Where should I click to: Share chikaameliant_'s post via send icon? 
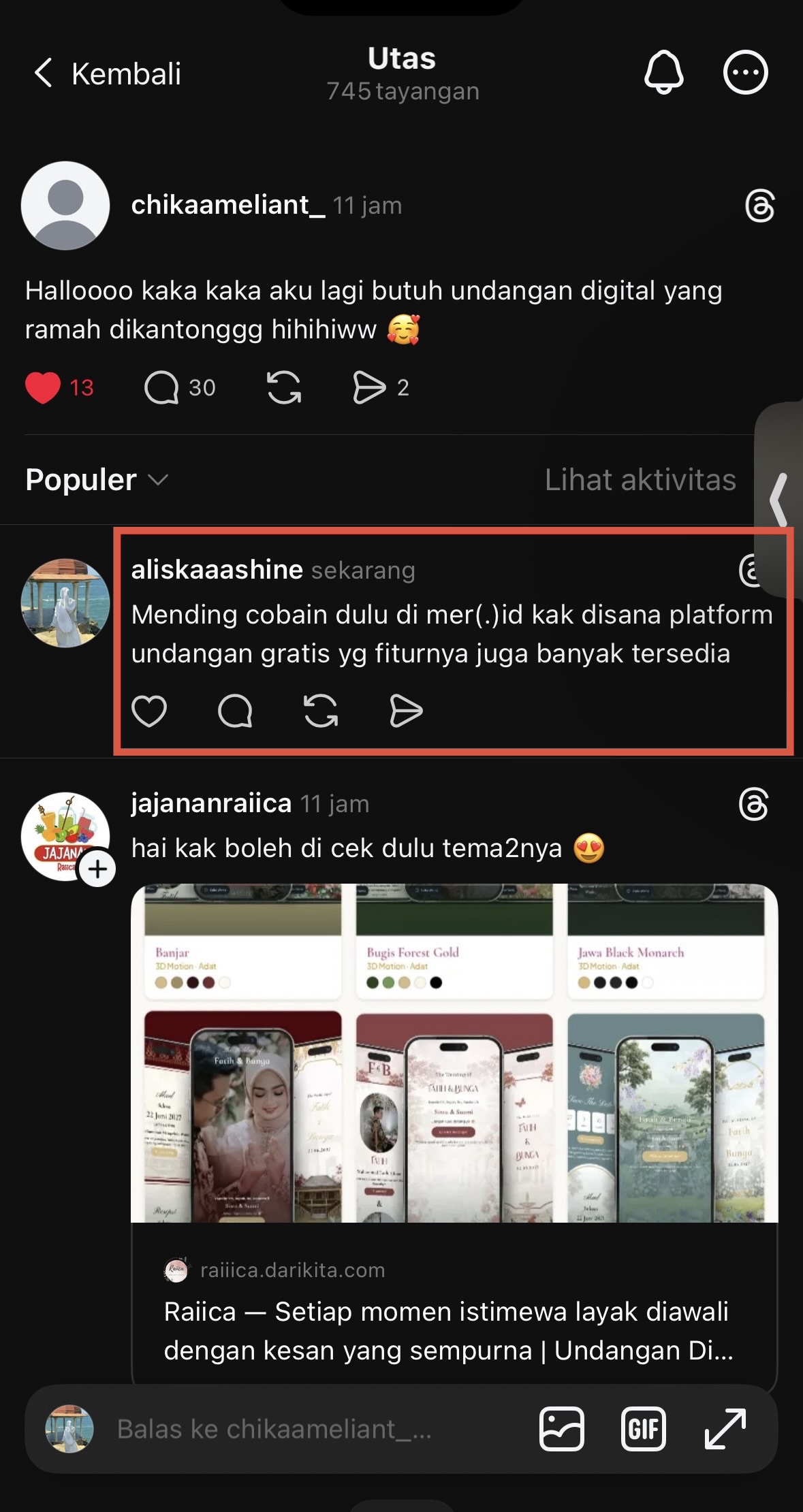[x=381, y=387]
